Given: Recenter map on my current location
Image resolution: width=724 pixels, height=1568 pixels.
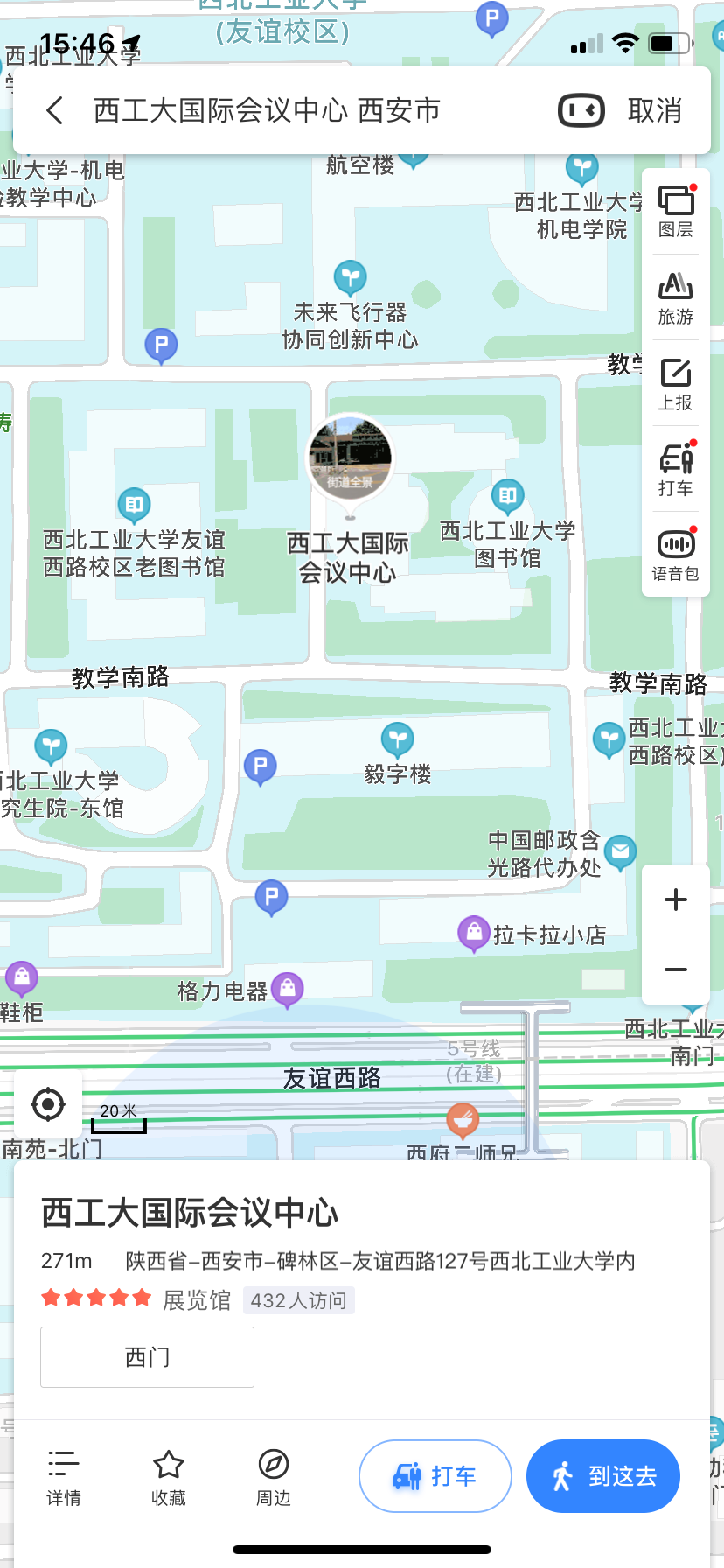Looking at the screenshot, I should (x=48, y=1104).
